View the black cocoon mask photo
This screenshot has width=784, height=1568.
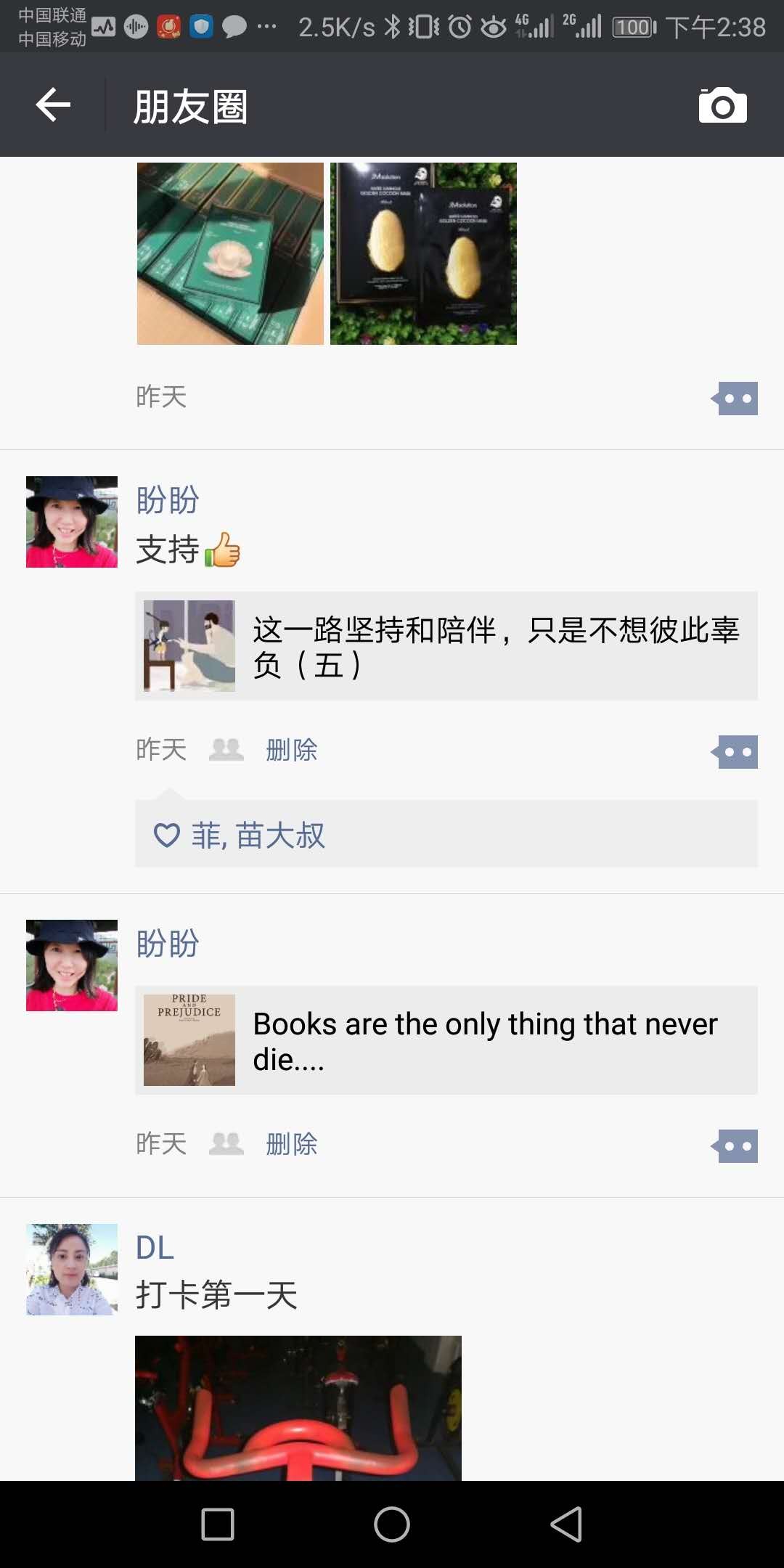click(423, 253)
